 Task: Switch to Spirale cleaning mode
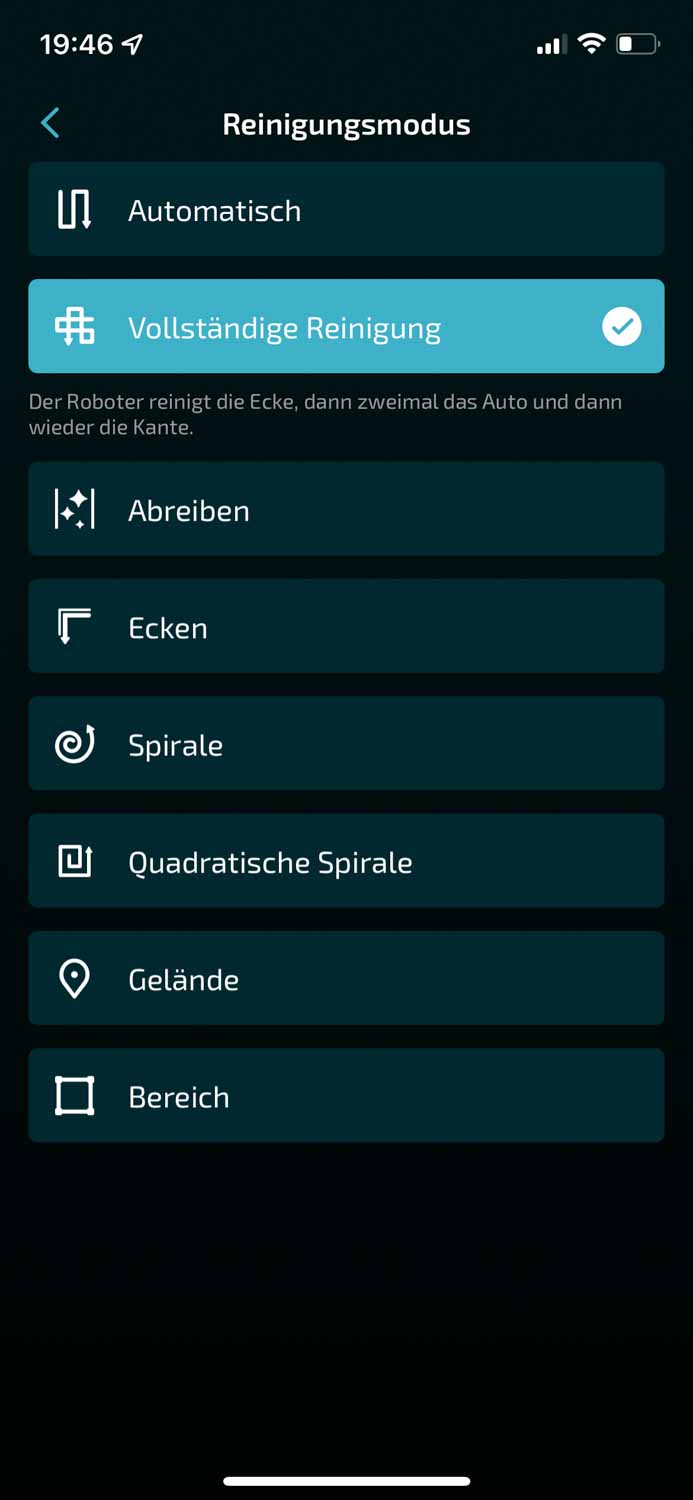pyautogui.click(x=346, y=744)
